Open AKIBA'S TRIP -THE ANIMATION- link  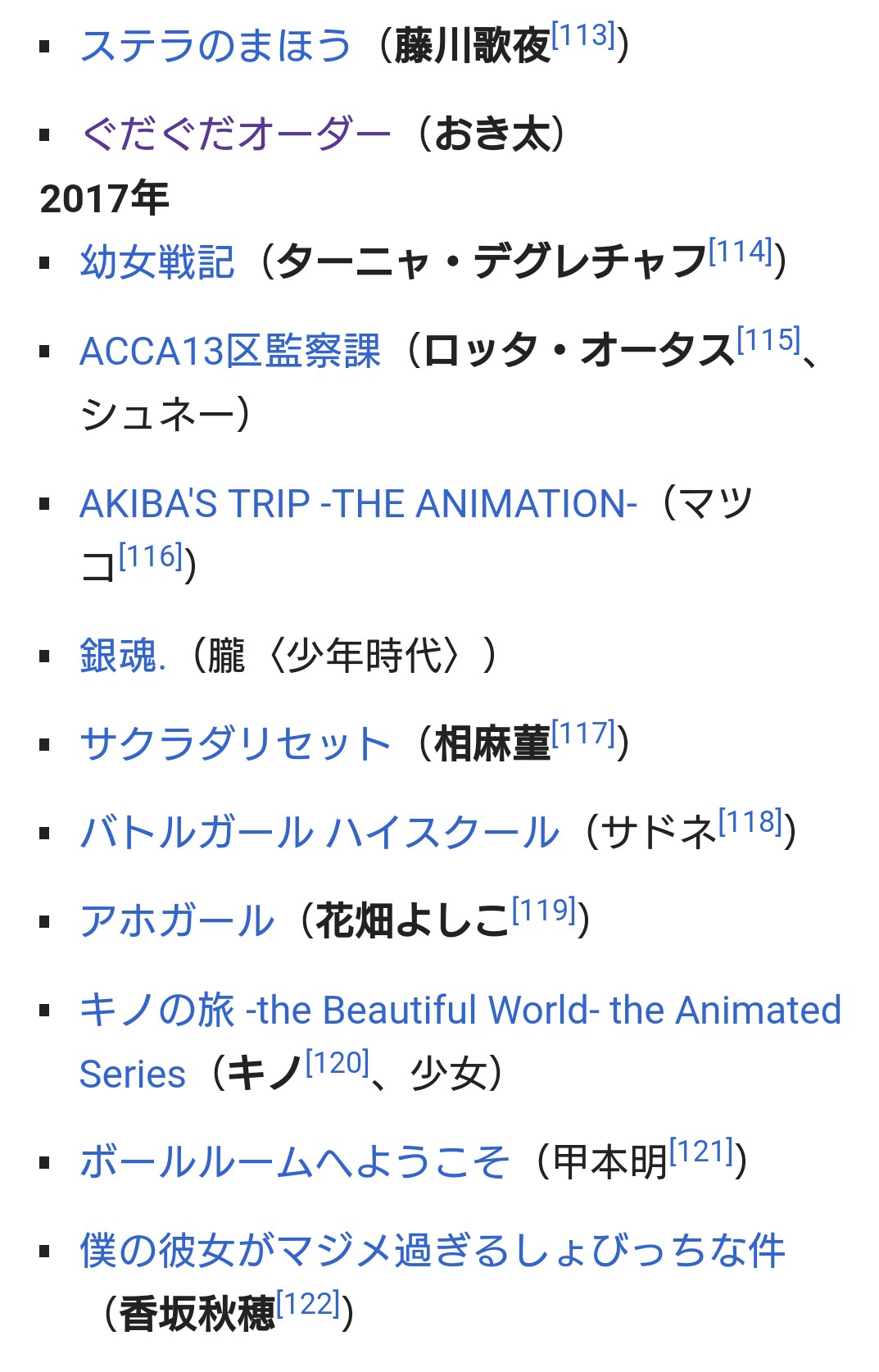click(358, 503)
